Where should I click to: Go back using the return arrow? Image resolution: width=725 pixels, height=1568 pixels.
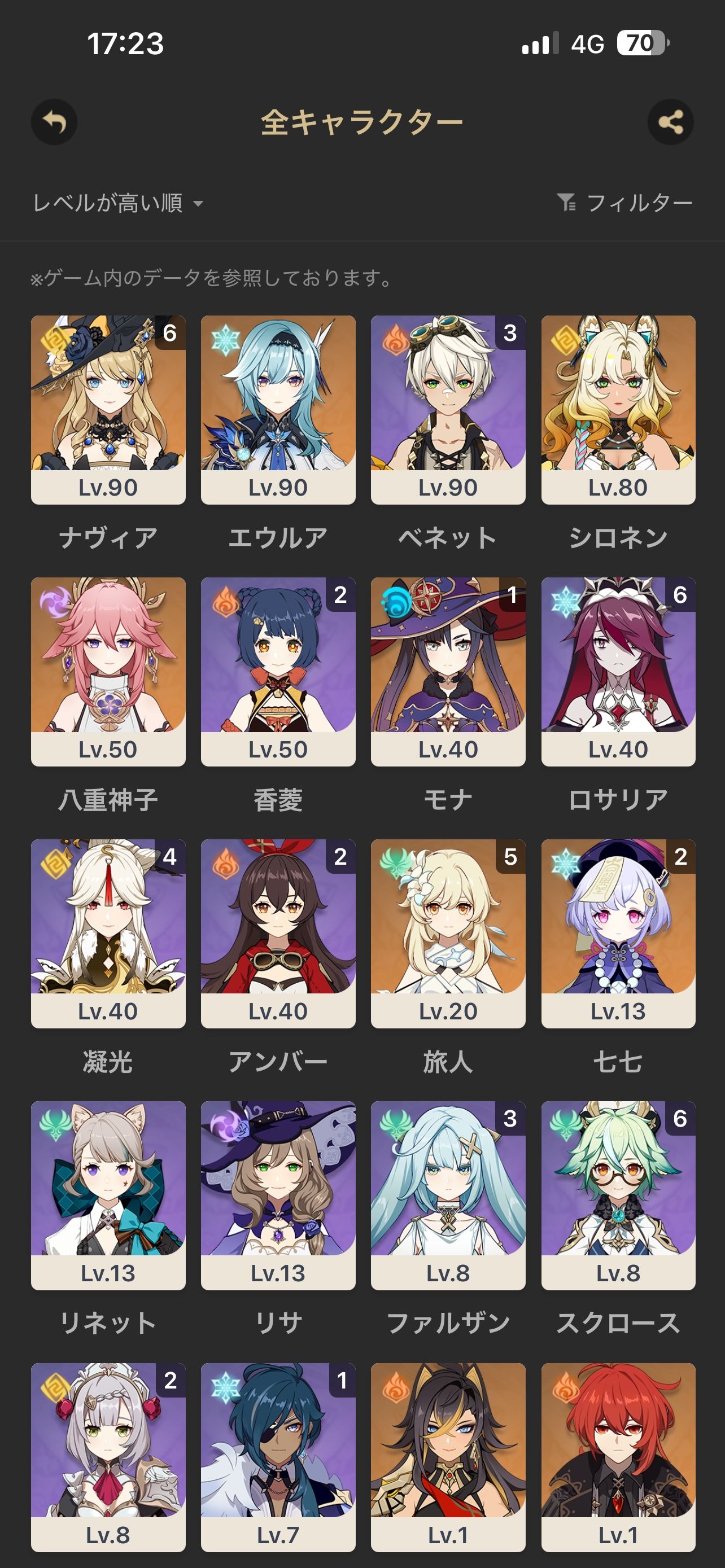pyautogui.click(x=54, y=122)
